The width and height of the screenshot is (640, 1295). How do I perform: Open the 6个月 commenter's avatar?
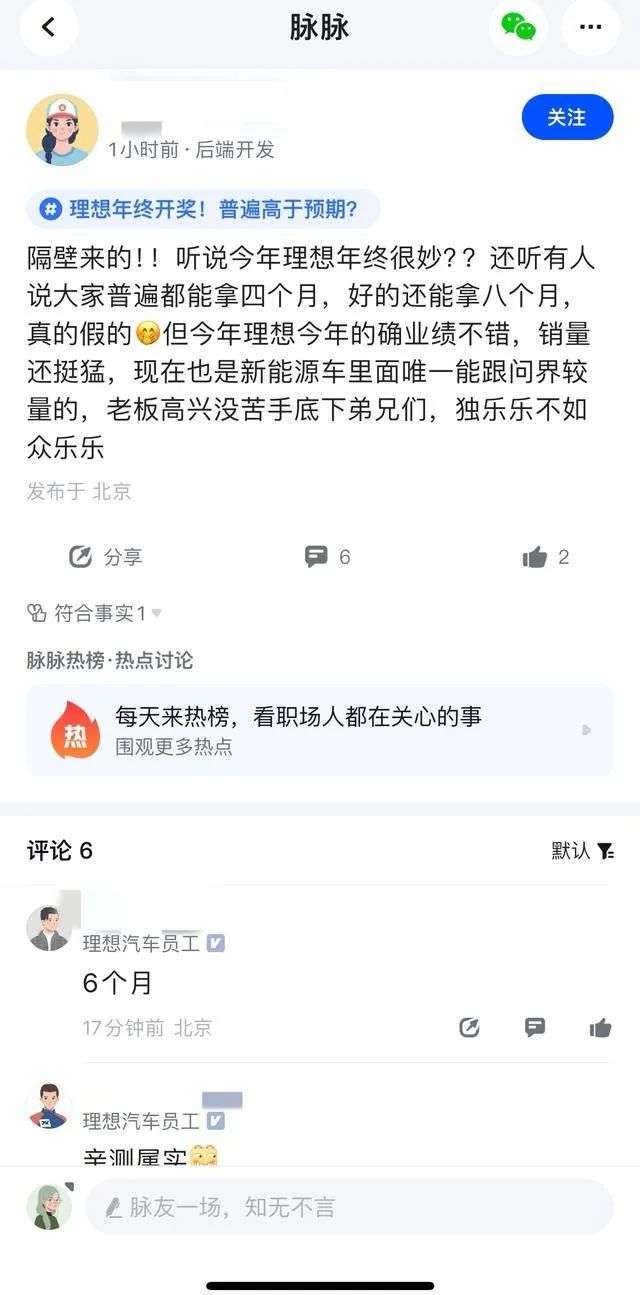click(x=47, y=929)
